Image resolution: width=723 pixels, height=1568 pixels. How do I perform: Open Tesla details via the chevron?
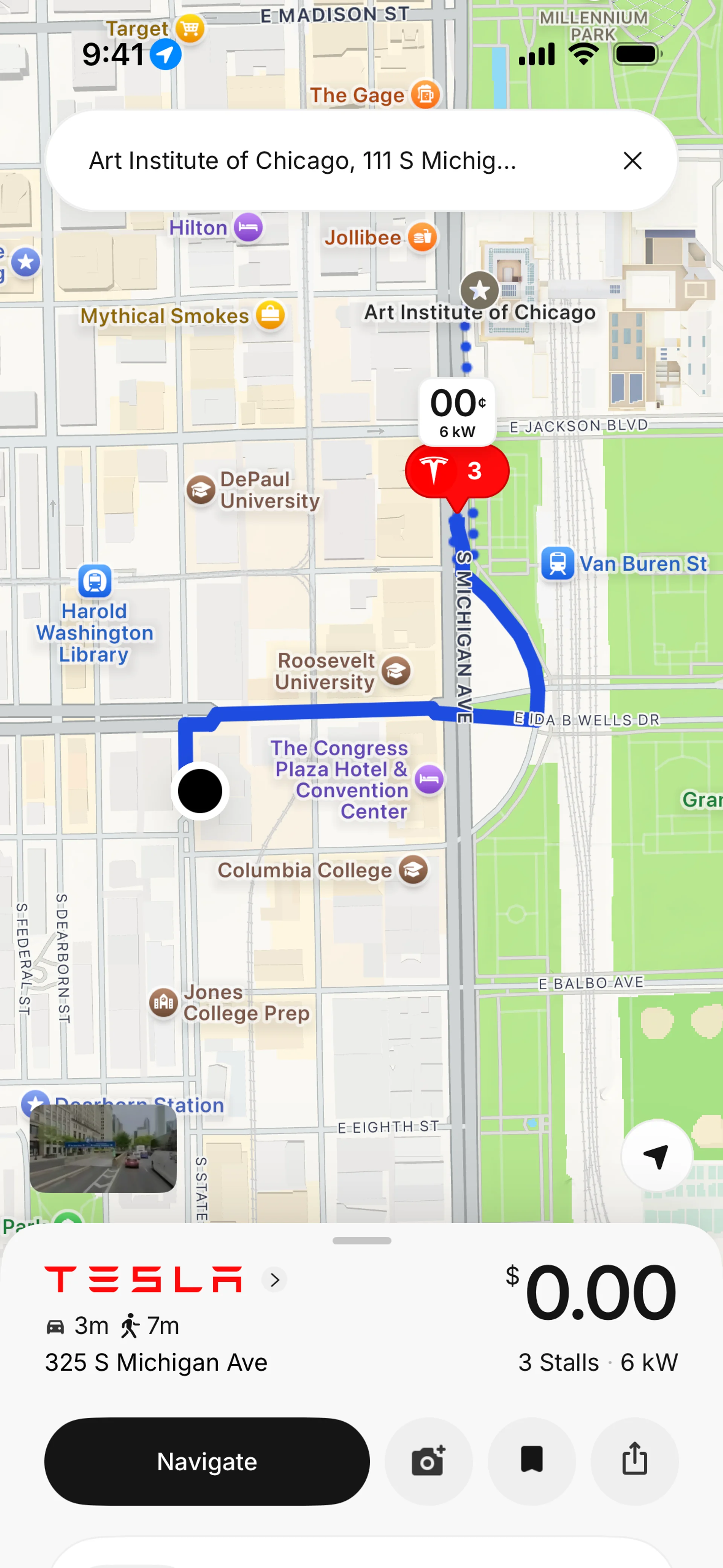coord(275,1280)
